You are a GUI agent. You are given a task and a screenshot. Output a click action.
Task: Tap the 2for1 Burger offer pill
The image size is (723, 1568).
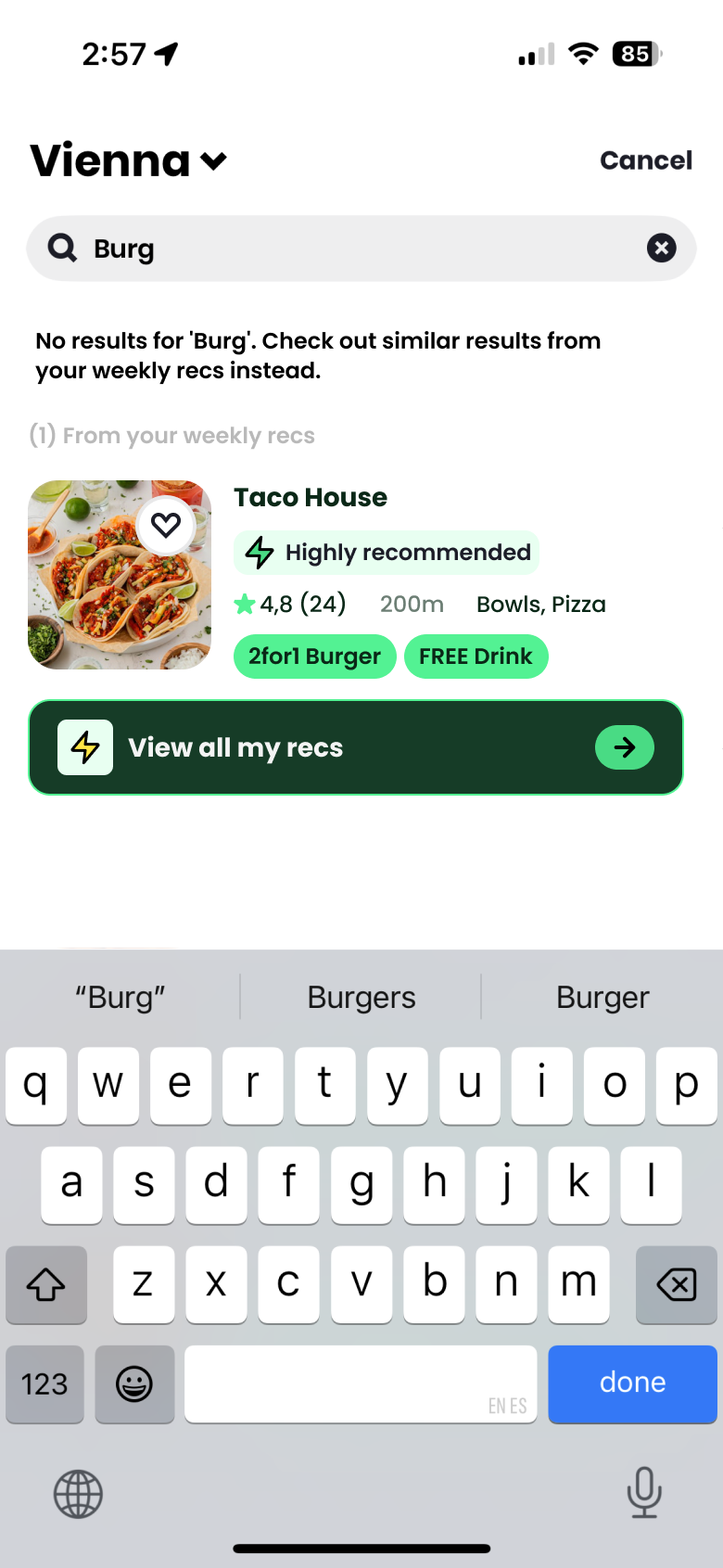[x=314, y=656]
